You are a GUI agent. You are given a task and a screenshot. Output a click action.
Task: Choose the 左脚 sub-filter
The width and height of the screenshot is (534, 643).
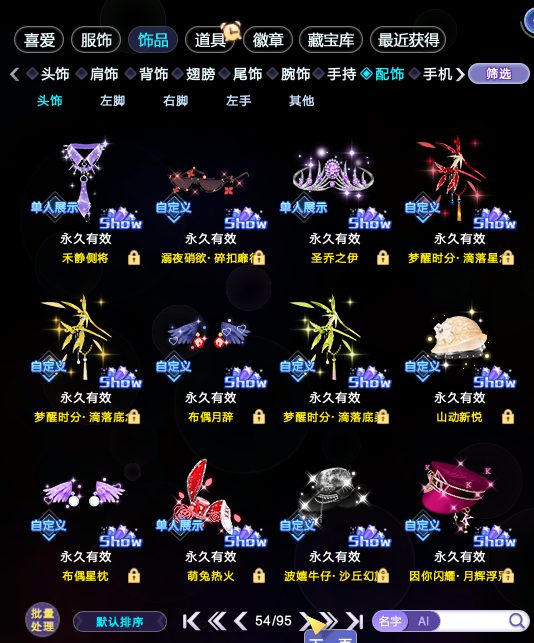coord(112,101)
